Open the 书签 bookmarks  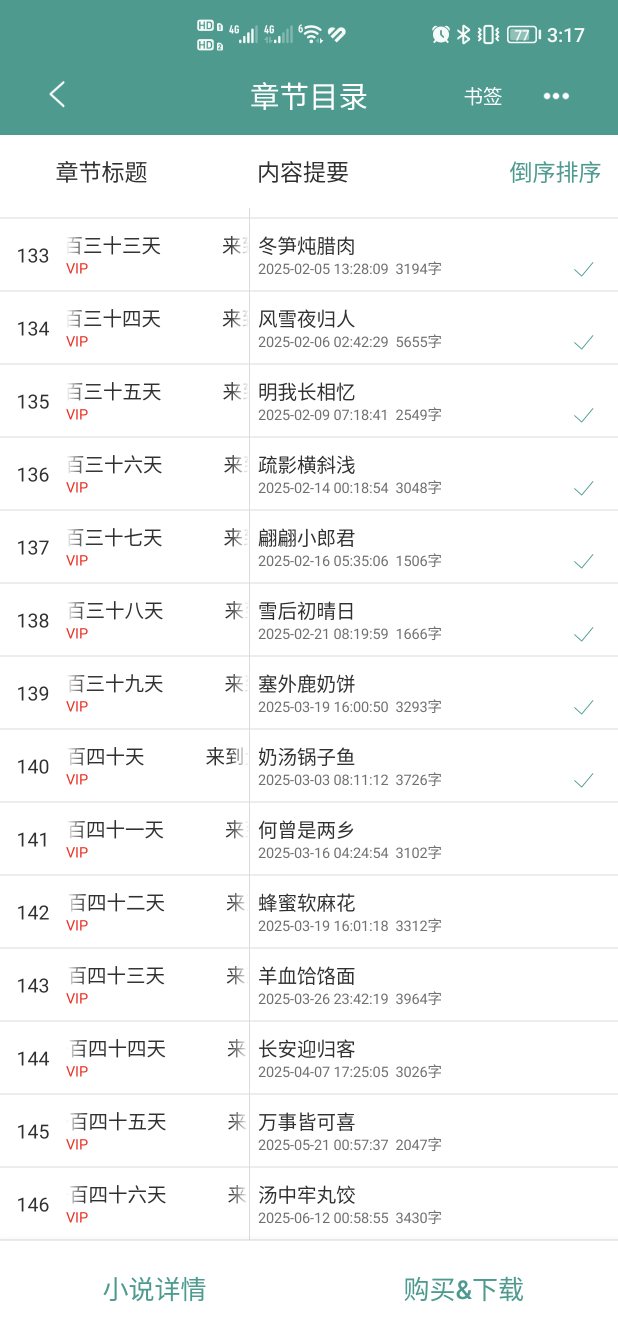[483, 96]
